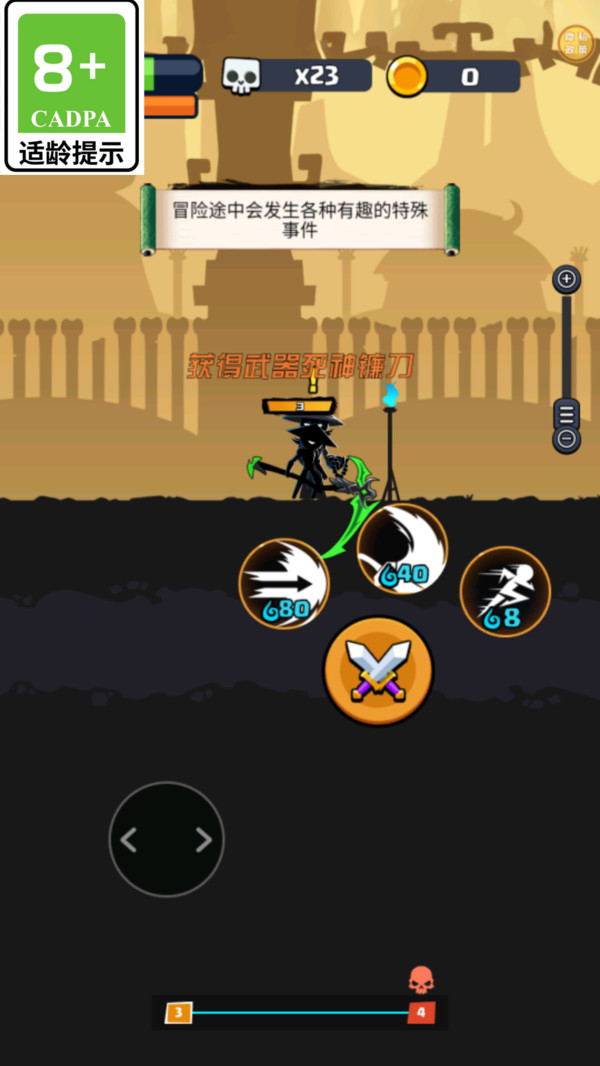Move right with the joystick arrow

pos(203,840)
